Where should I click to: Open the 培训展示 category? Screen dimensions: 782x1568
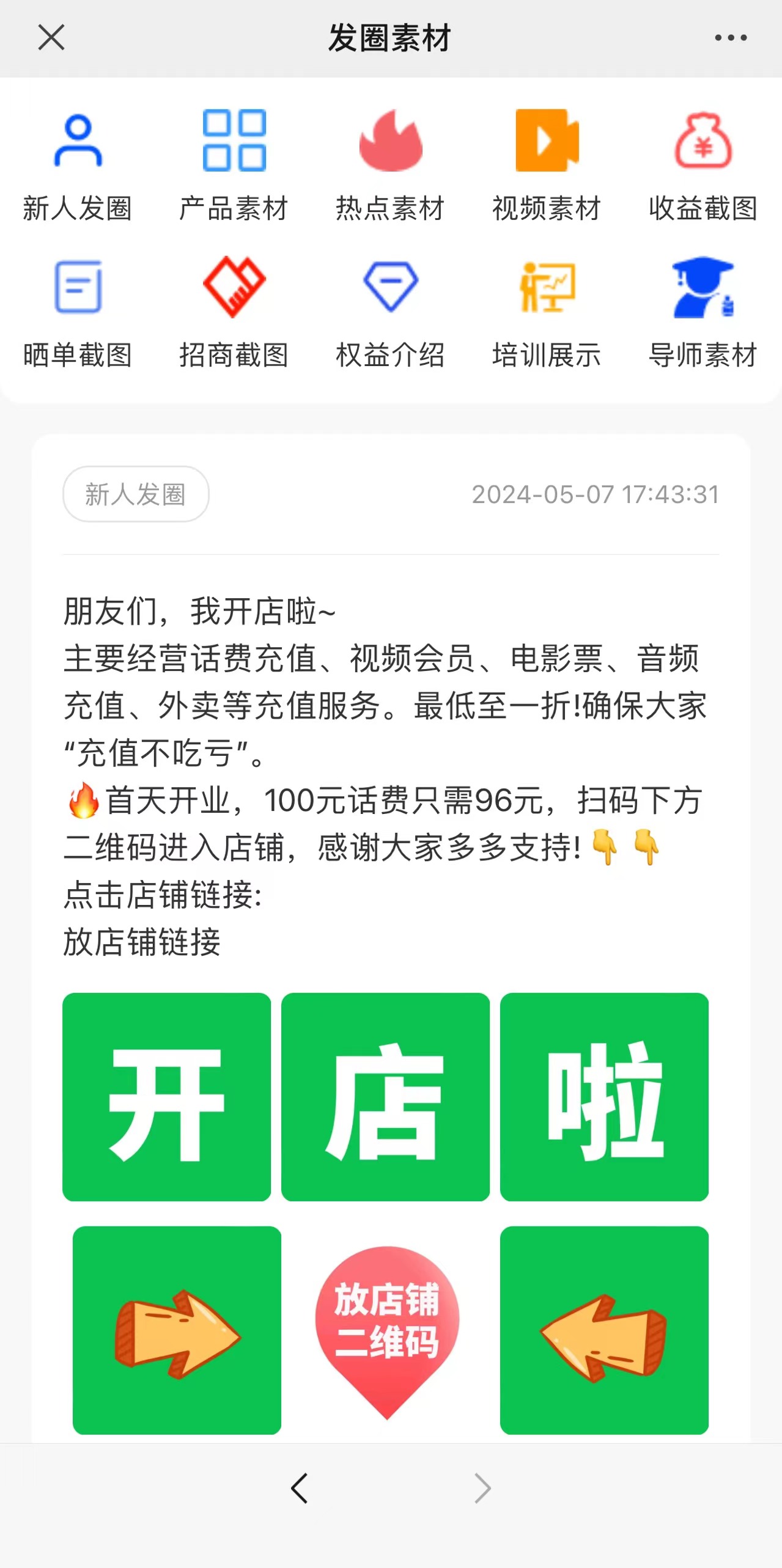pos(547,313)
